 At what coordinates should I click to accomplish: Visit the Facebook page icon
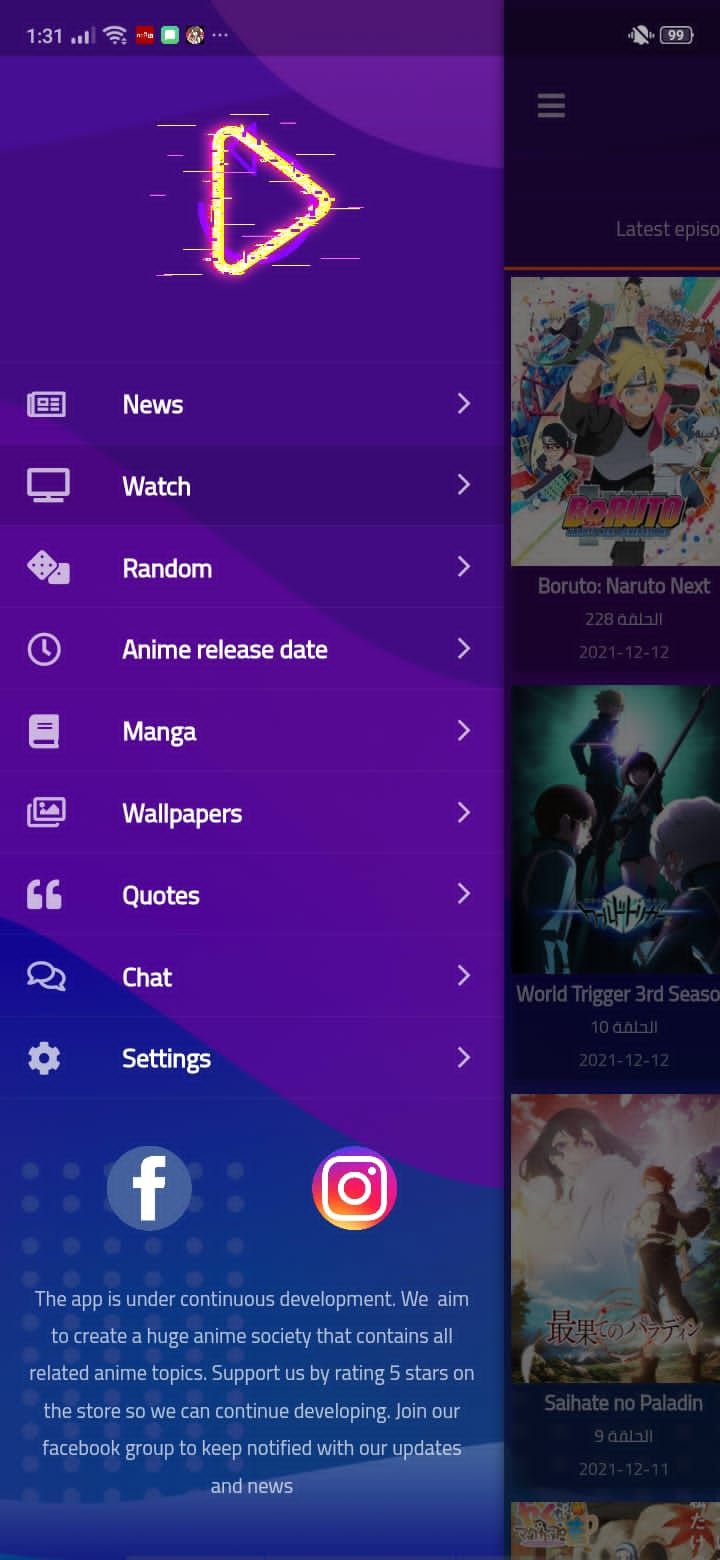[x=149, y=1188]
